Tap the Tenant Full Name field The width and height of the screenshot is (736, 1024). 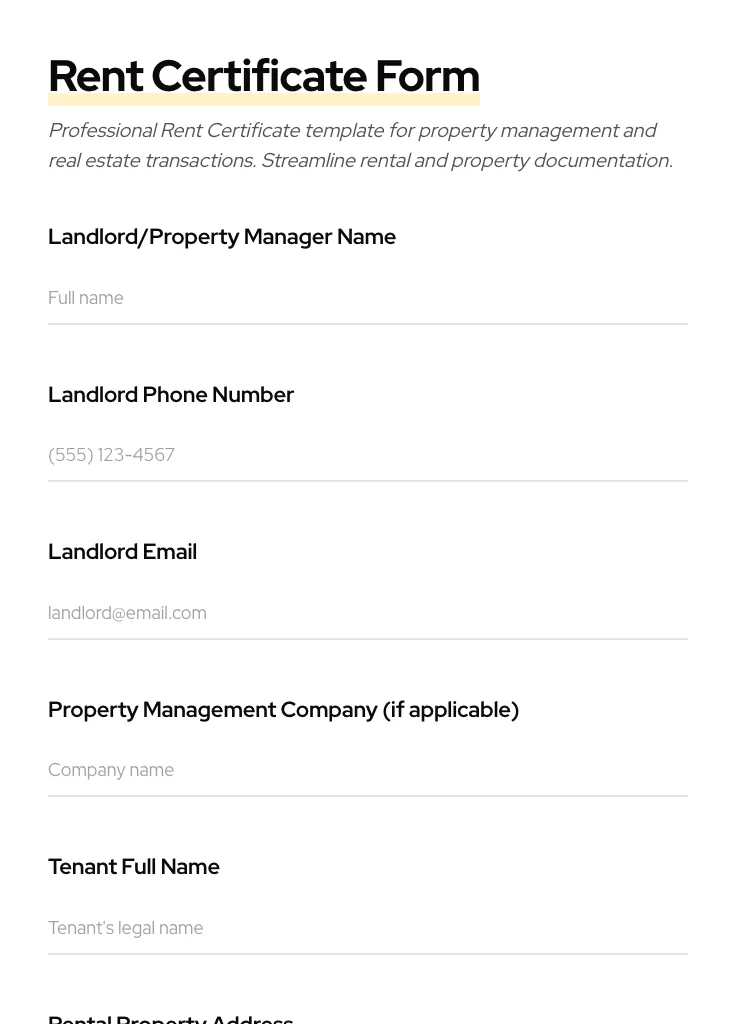pyautogui.click(x=367, y=928)
